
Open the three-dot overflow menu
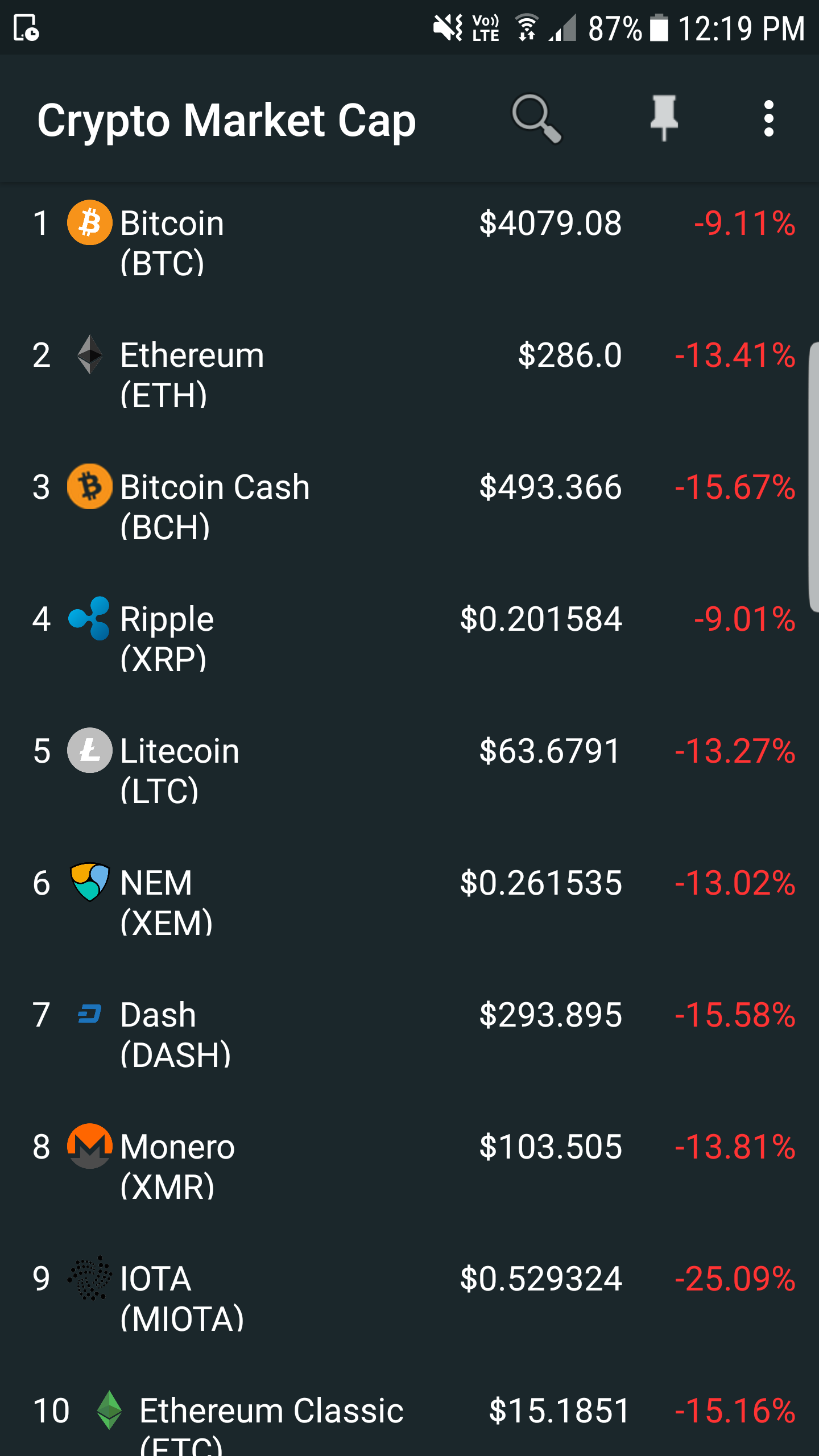coord(769,119)
